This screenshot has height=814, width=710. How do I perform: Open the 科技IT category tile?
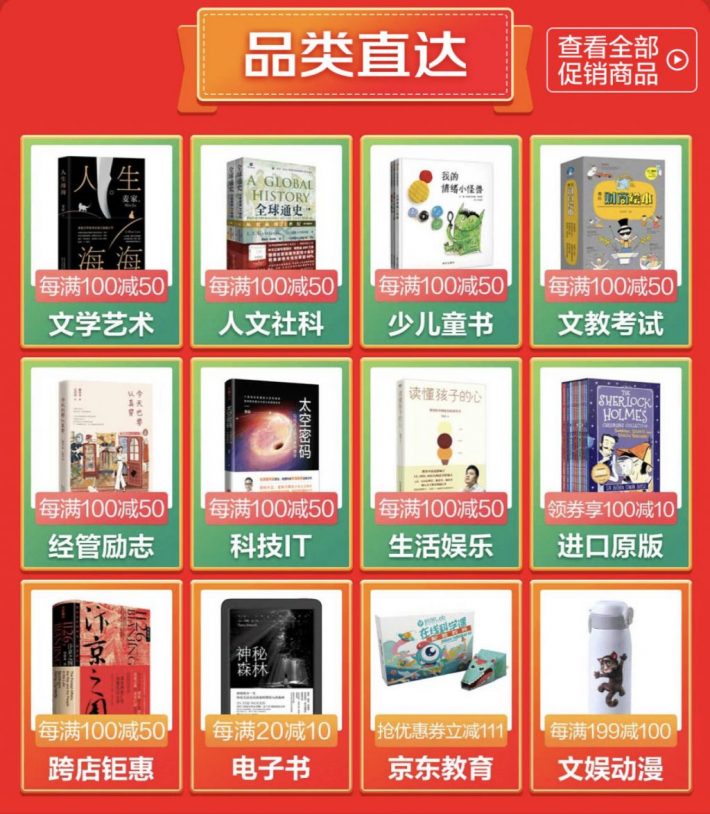point(271,465)
